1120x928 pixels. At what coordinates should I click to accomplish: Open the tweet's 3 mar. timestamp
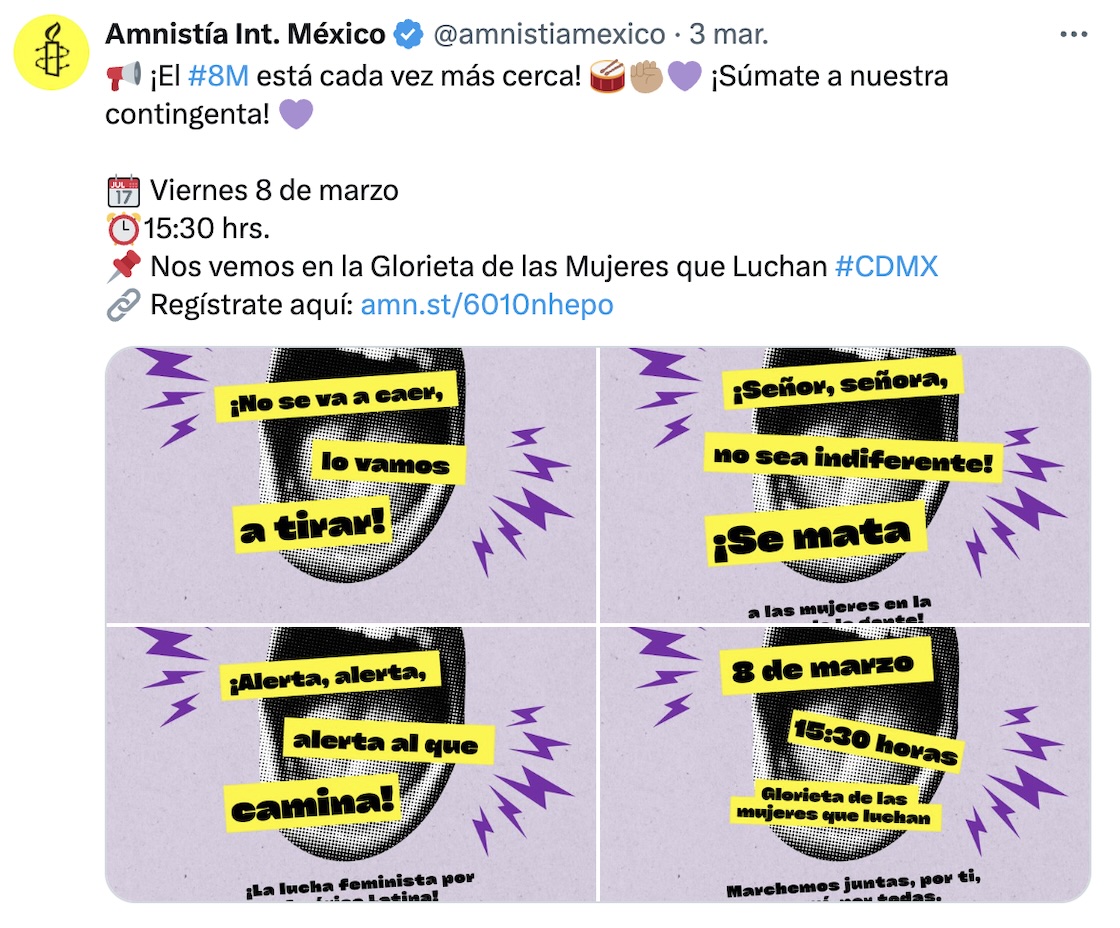coord(728,34)
